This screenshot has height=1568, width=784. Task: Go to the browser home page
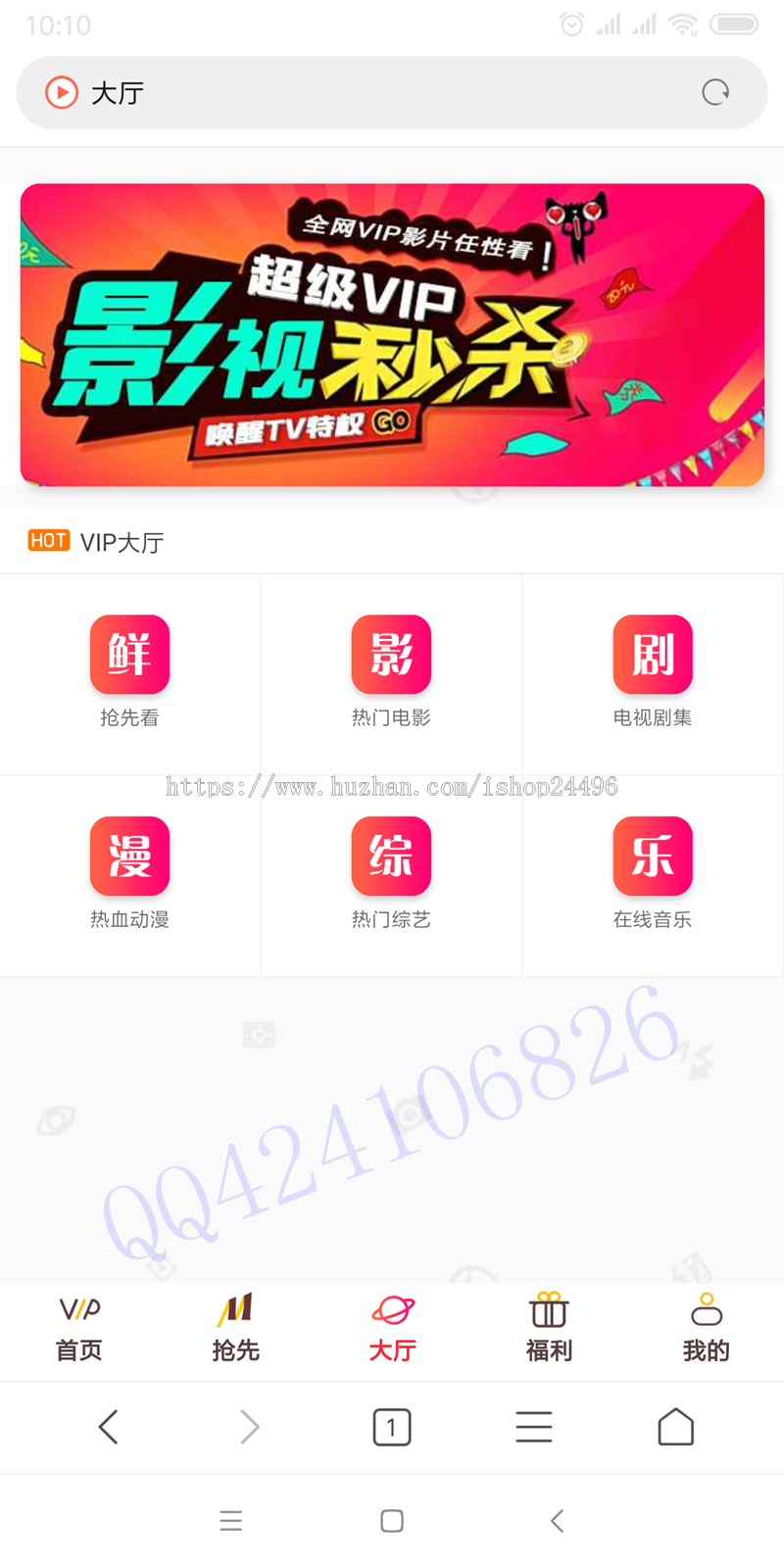[675, 1427]
